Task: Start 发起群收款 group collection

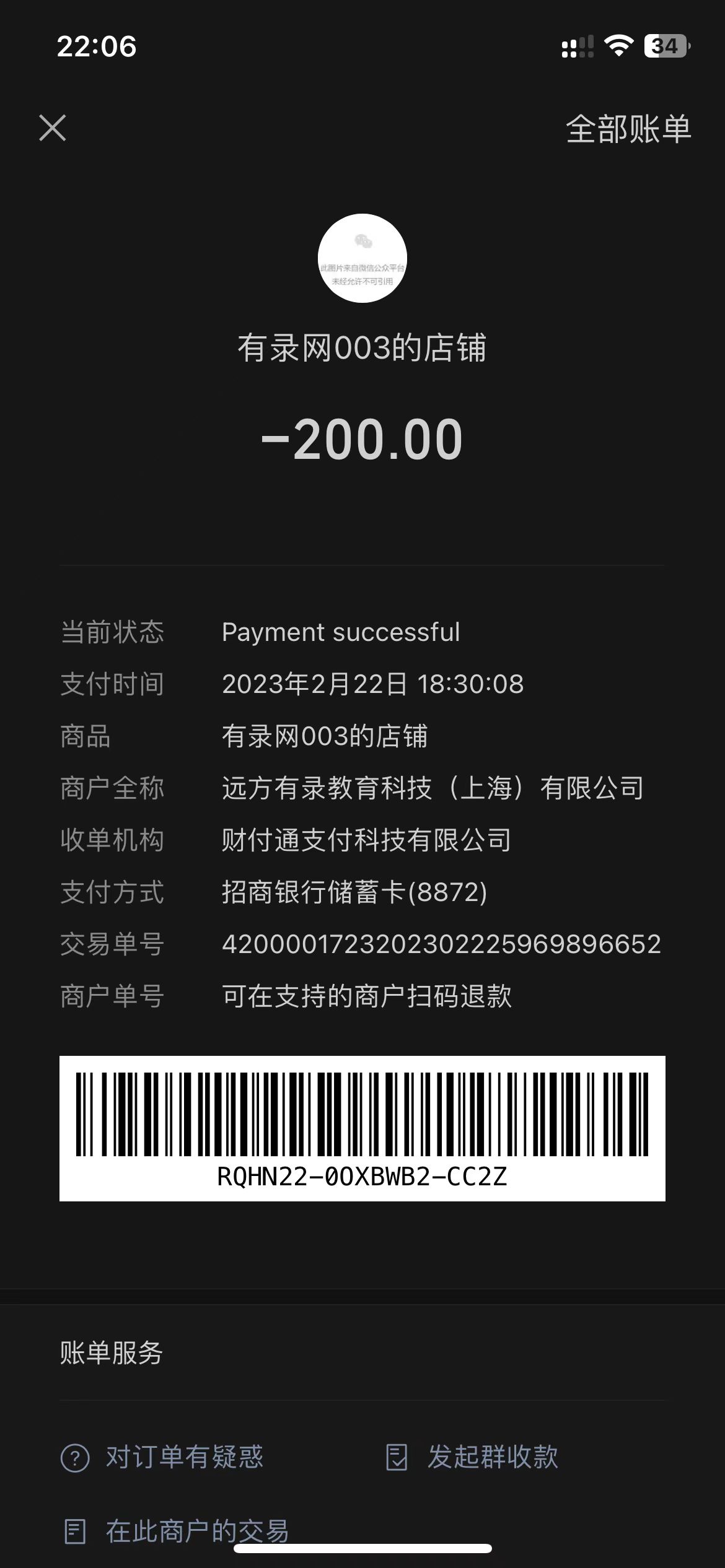Action: pyautogui.click(x=472, y=1457)
